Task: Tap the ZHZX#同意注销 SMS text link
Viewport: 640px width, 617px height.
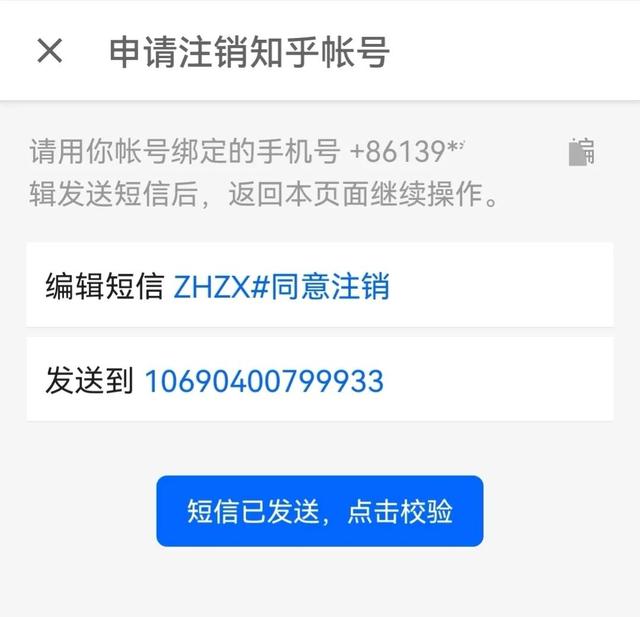Action: tap(281, 287)
